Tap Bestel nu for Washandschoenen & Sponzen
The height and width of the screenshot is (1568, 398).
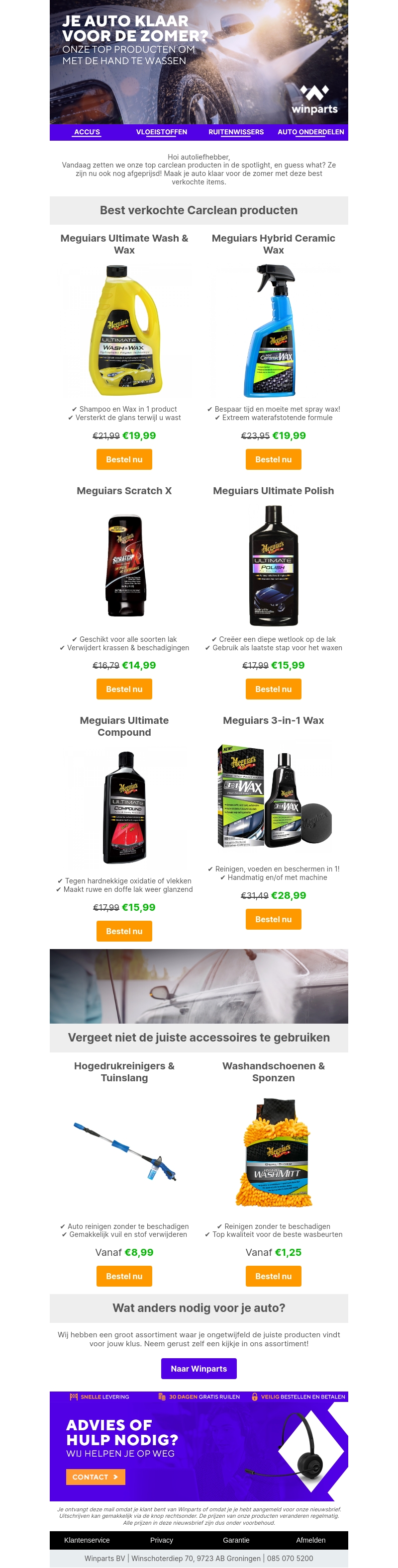pos(273,1277)
